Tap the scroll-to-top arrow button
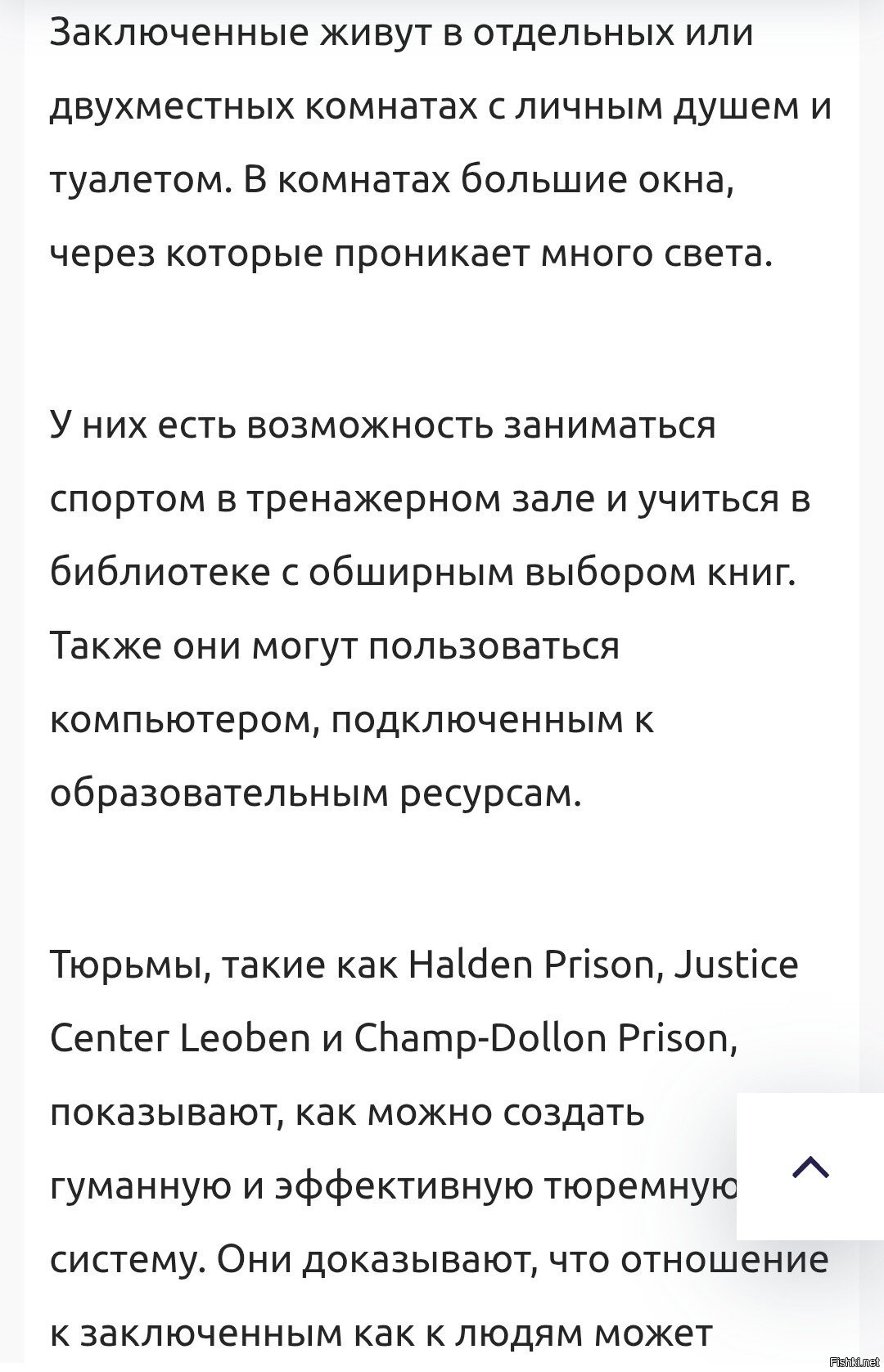 [810, 1166]
